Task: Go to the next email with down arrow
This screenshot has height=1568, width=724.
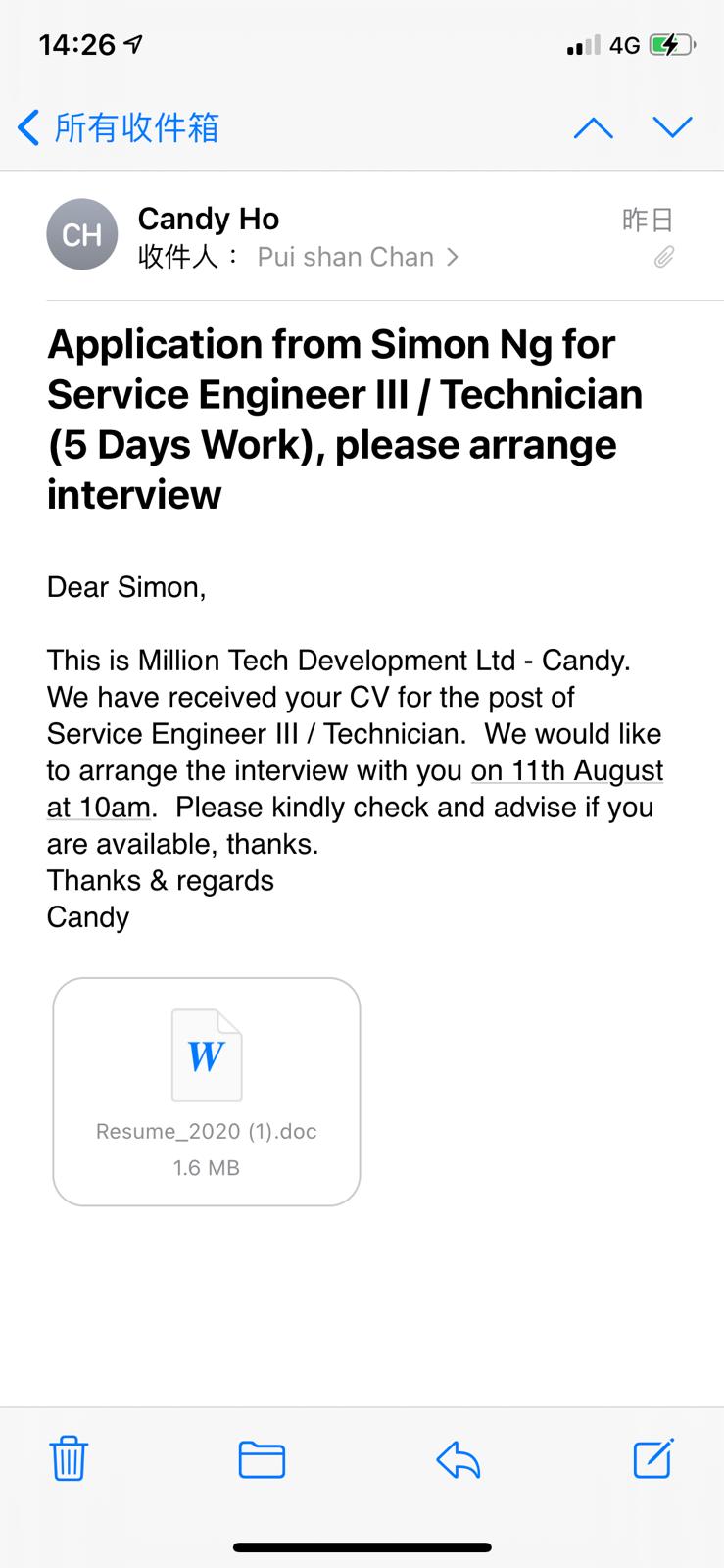Action: 672,127
